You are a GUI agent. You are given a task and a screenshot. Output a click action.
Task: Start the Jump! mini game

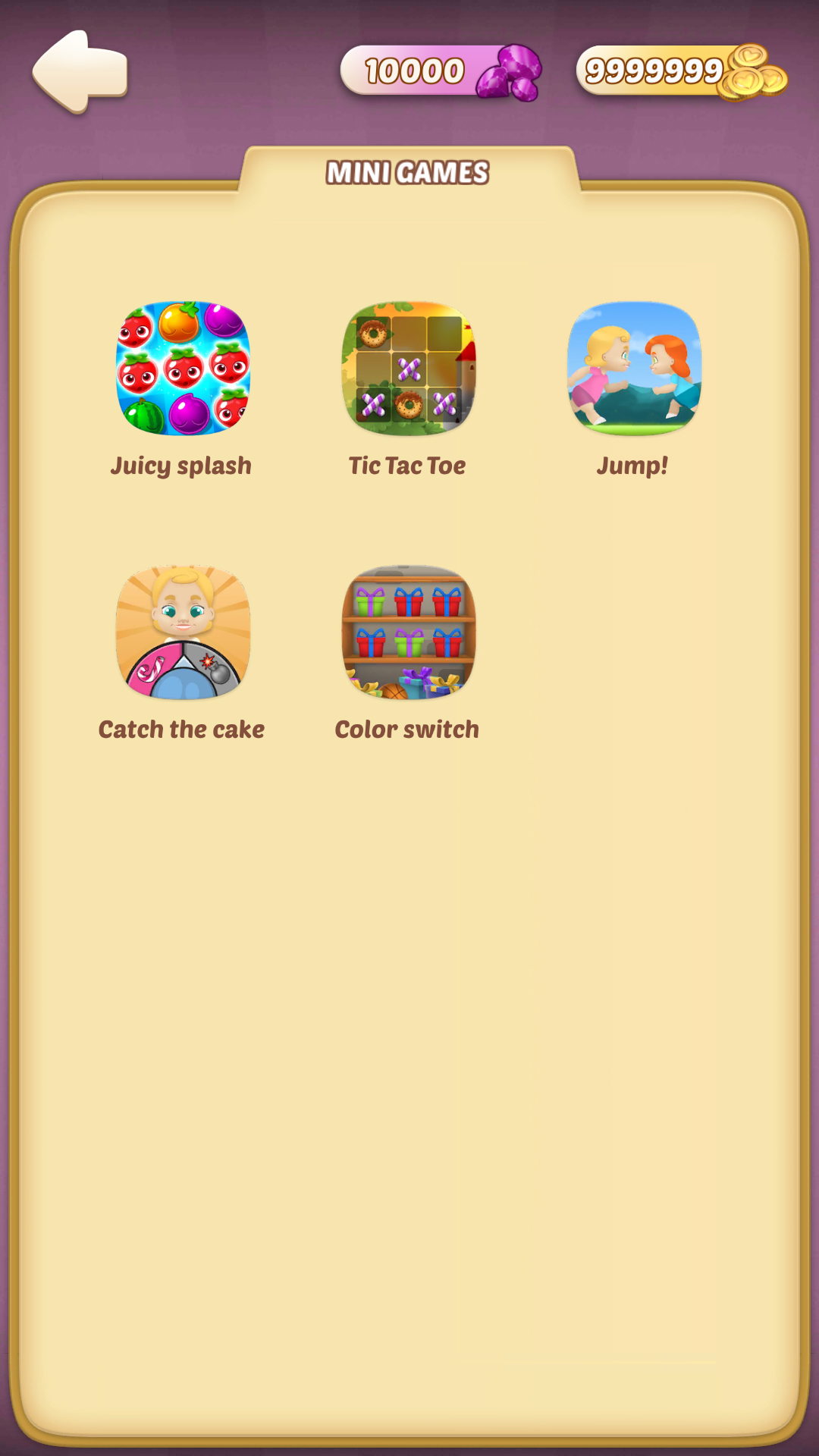634,369
